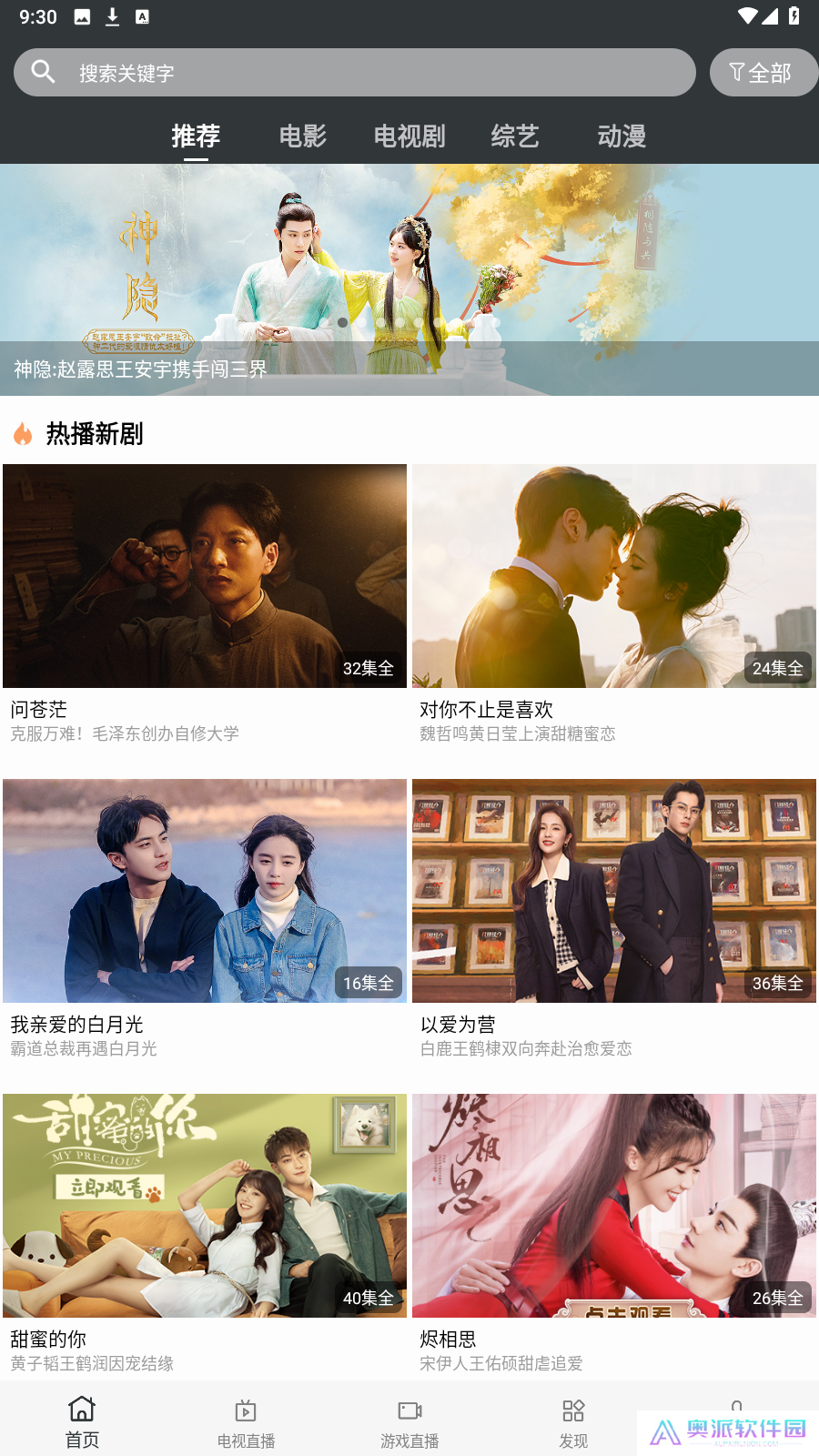Open the 全部 filter button
The height and width of the screenshot is (1456, 819).
pos(762,73)
